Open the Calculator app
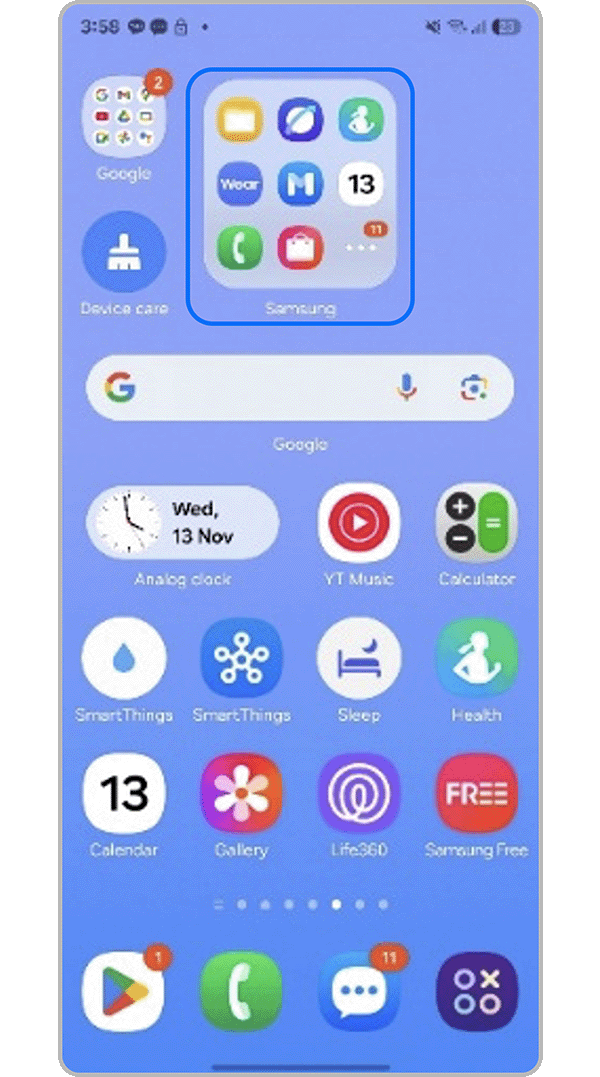 point(477,523)
